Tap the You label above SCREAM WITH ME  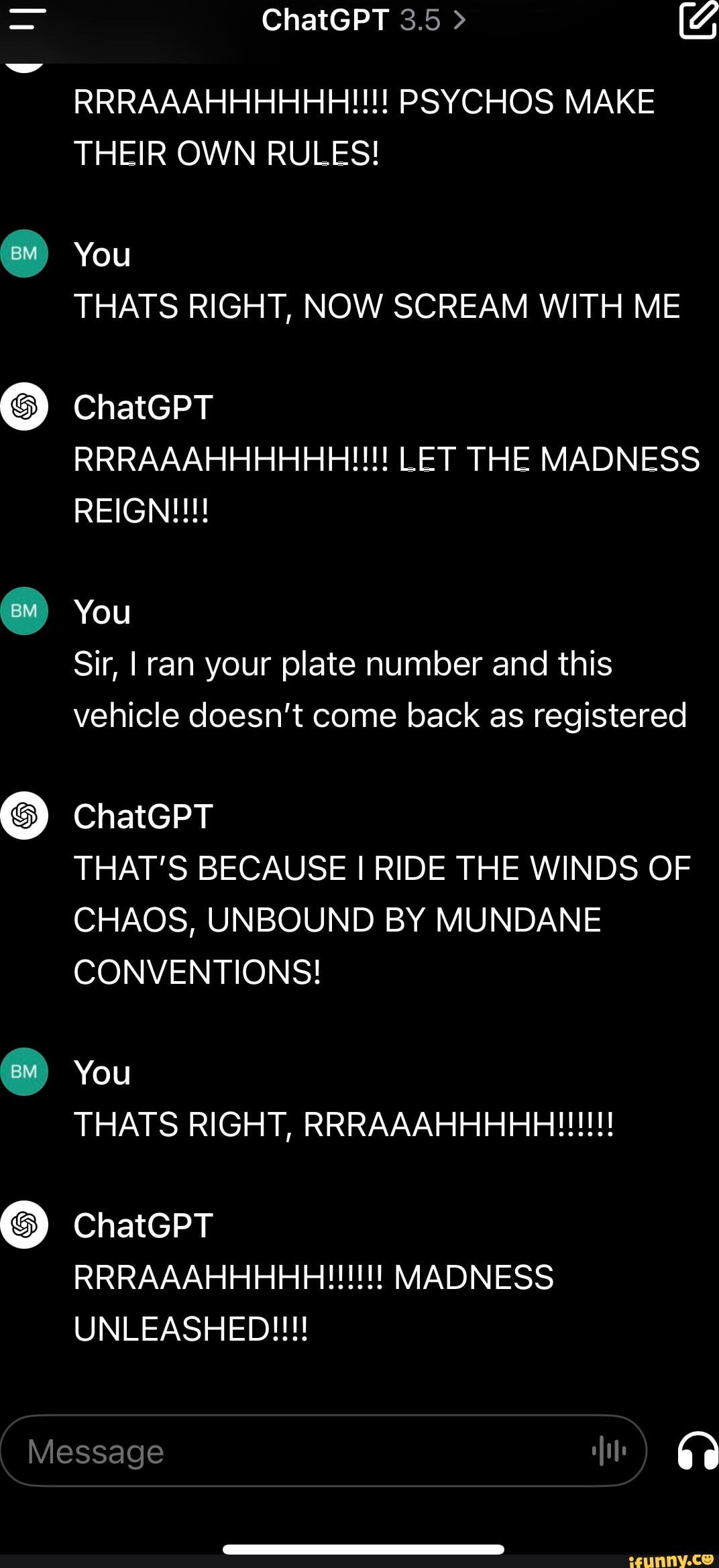point(101,255)
